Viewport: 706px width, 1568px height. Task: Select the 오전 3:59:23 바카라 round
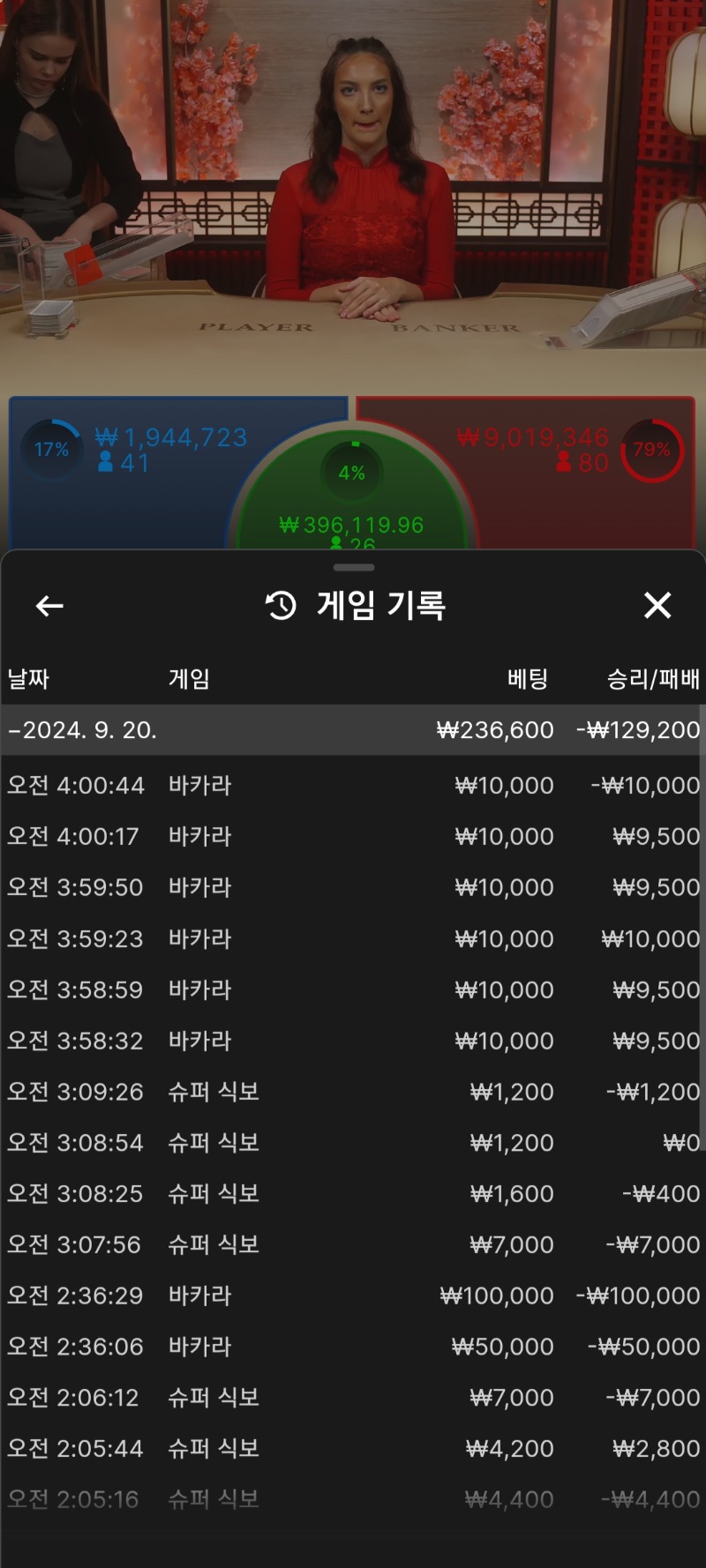[x=353, y=938]
